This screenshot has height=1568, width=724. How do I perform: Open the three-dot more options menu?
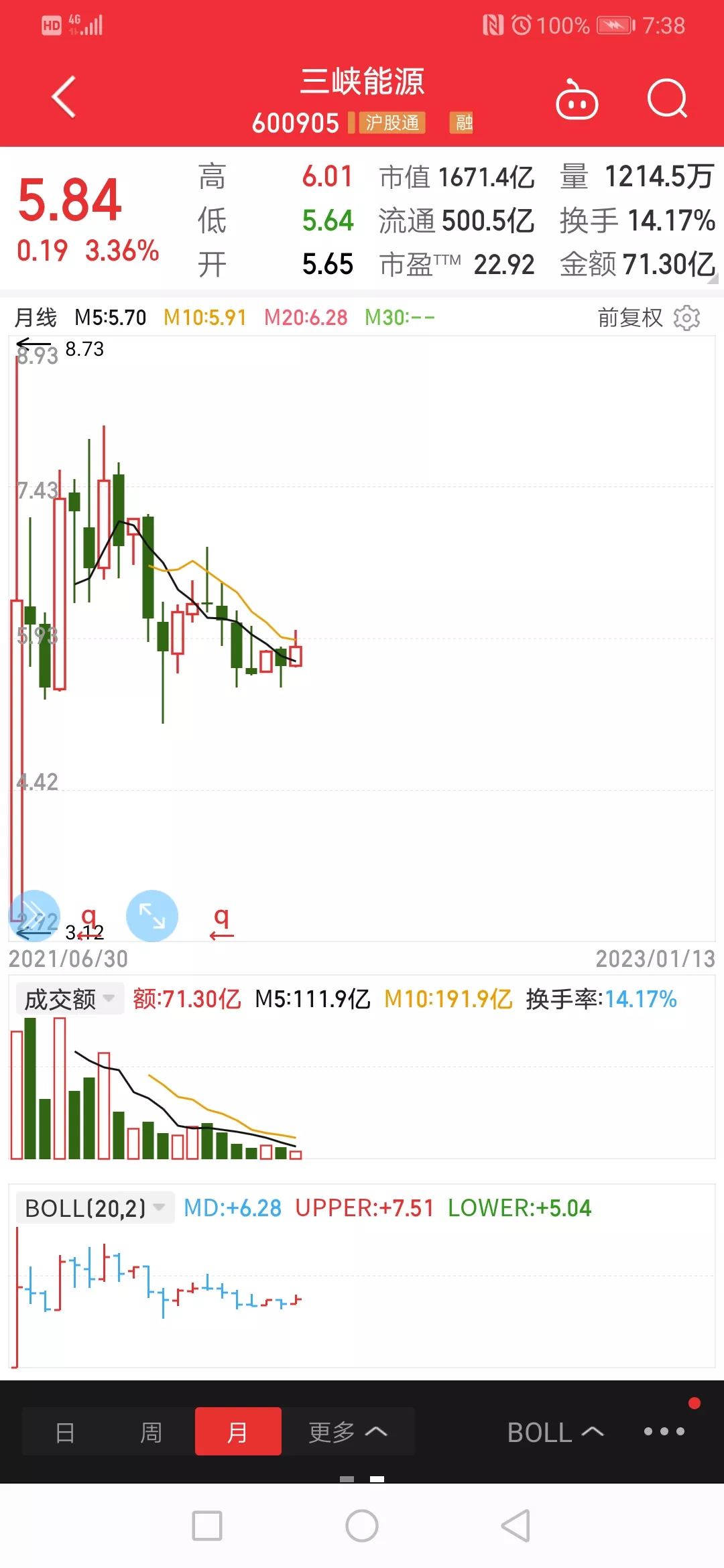click(x=664, y=1431)
